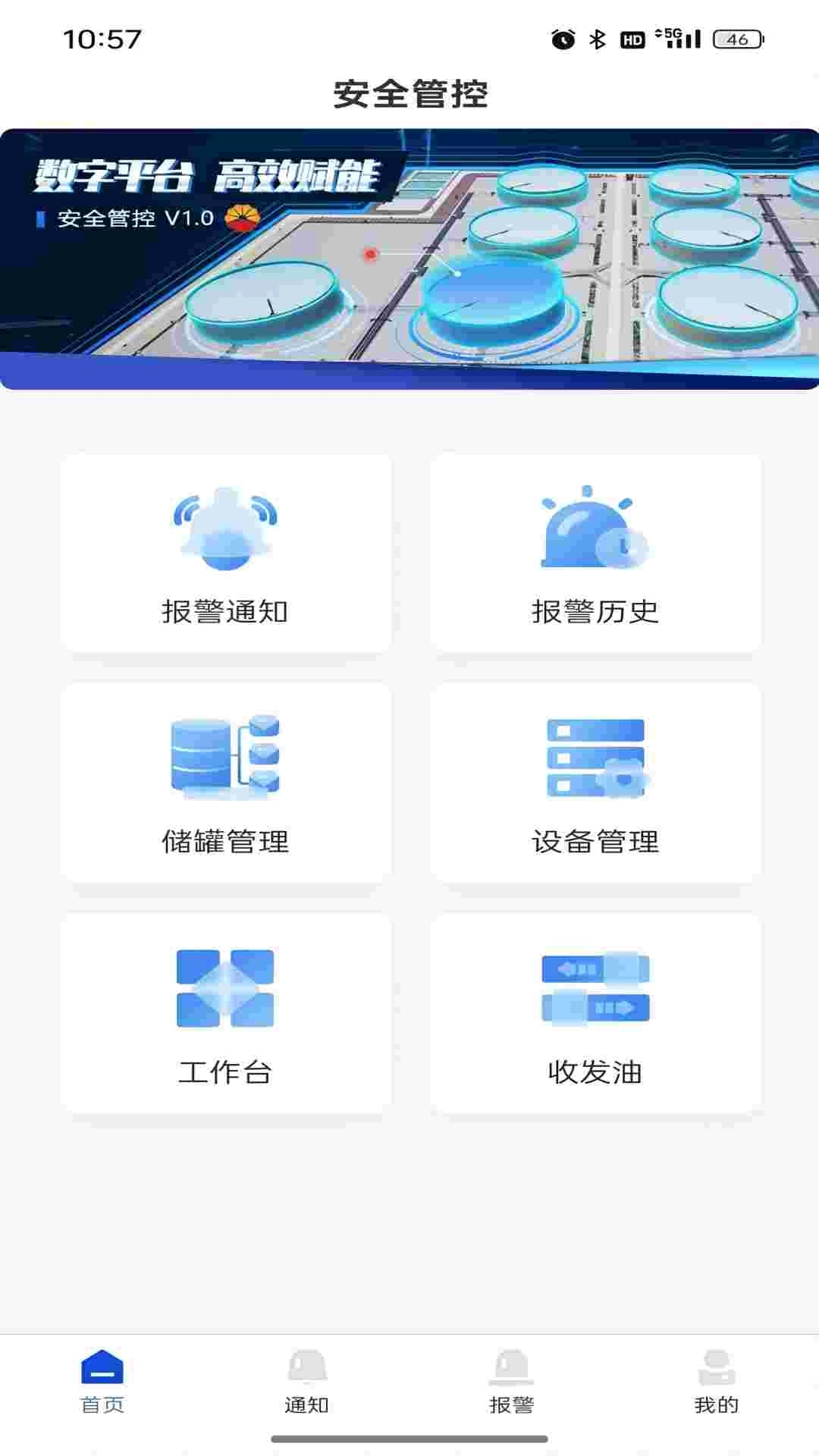Open the 设备管理 card

click(x=597, y=785)
